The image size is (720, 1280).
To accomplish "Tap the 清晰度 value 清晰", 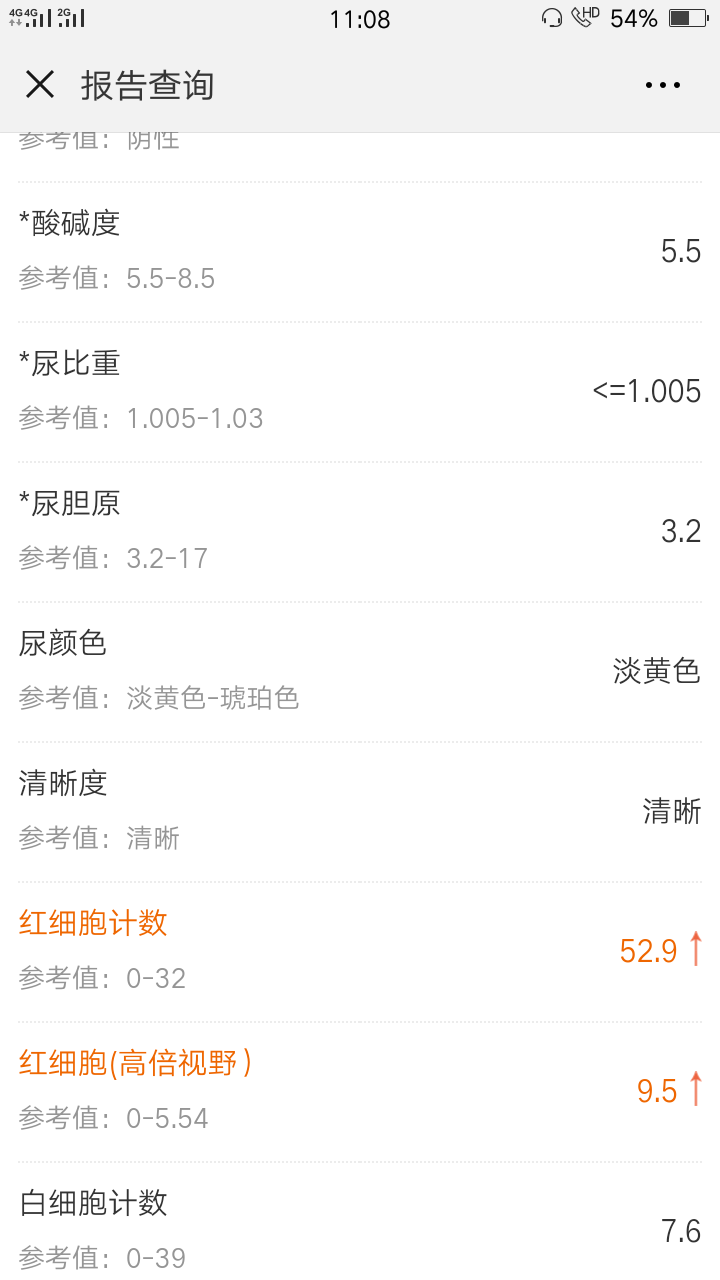I will pyautogui.click(x=674, y=811).
